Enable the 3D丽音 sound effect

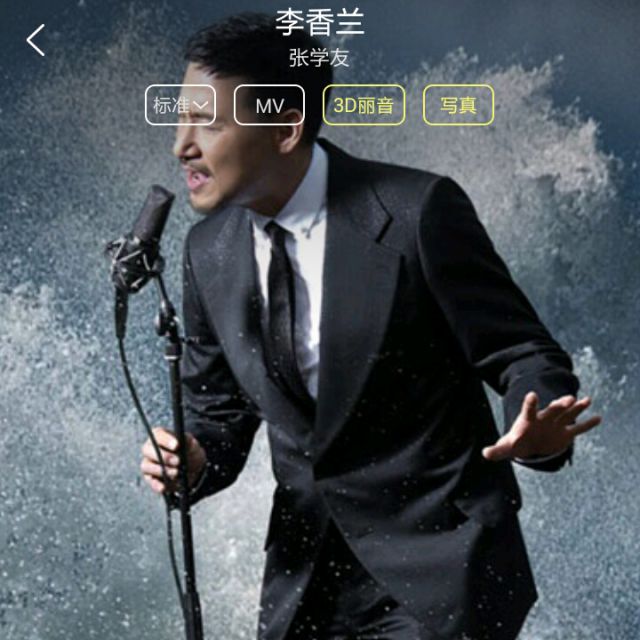click(x=364, y=105)
